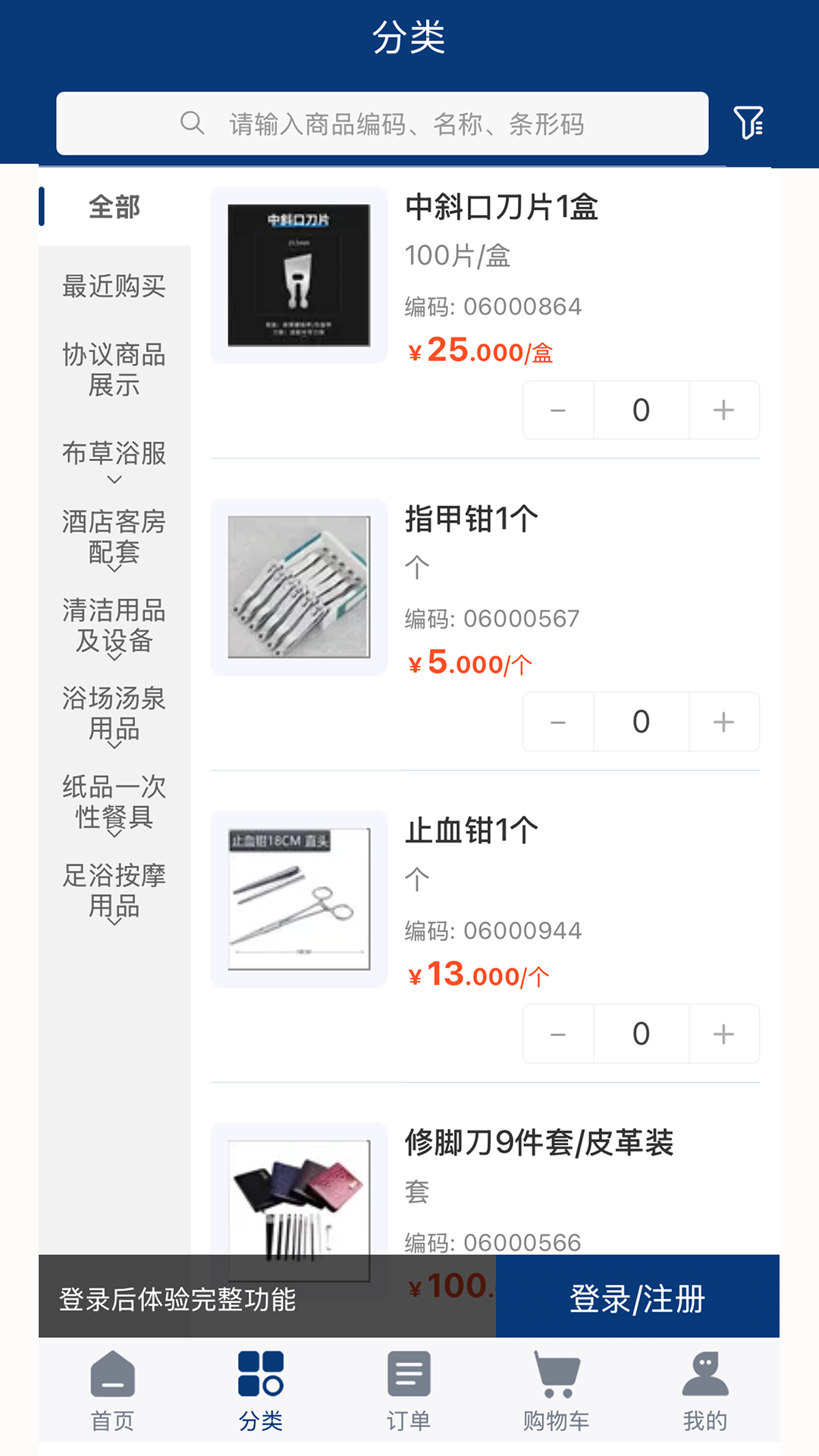The width and height of the screenshot is (819, 1456).
Task: Open the 中斜口刀片1盒 product image
Action: 299,275
